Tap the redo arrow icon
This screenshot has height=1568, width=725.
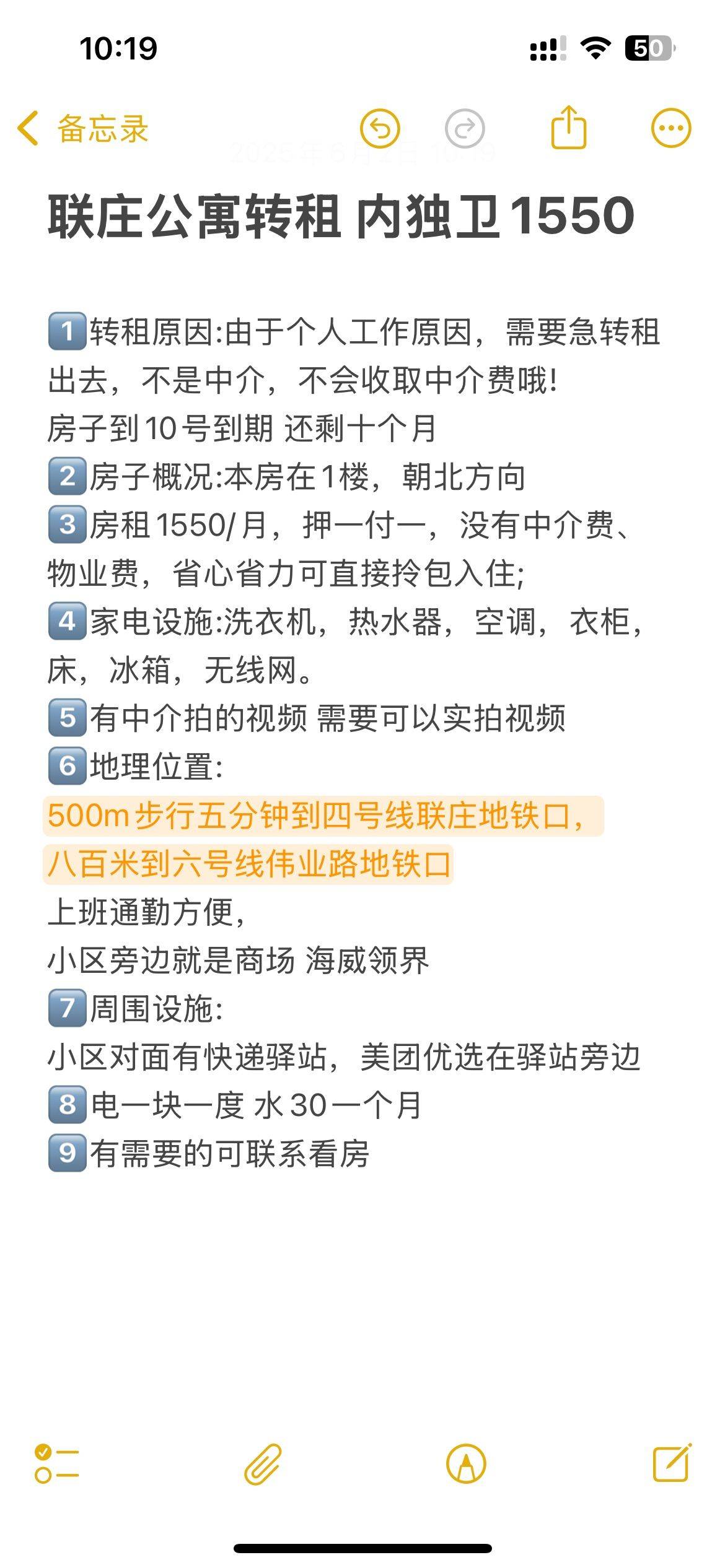coord(465,129)
